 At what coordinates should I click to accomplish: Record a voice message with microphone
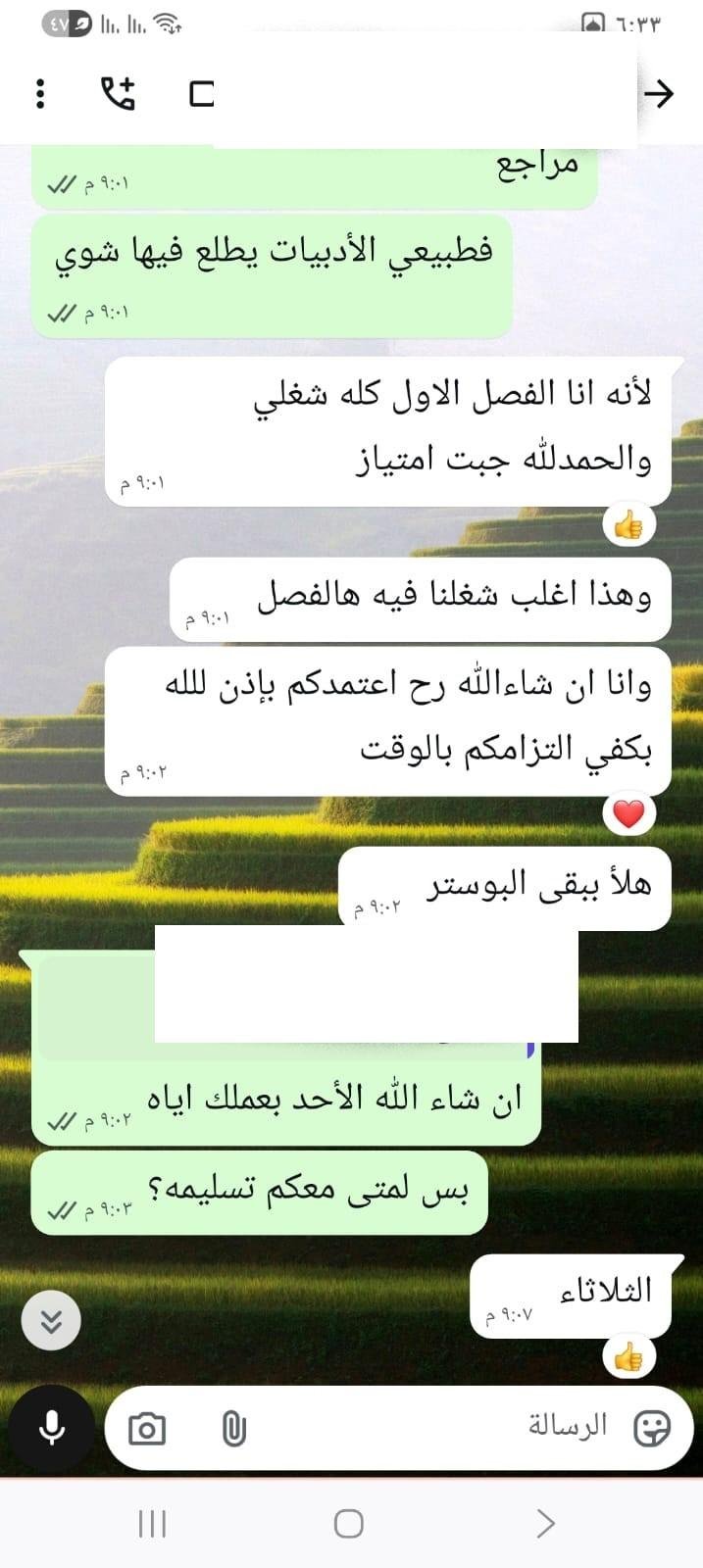(x=51, y=1428)
